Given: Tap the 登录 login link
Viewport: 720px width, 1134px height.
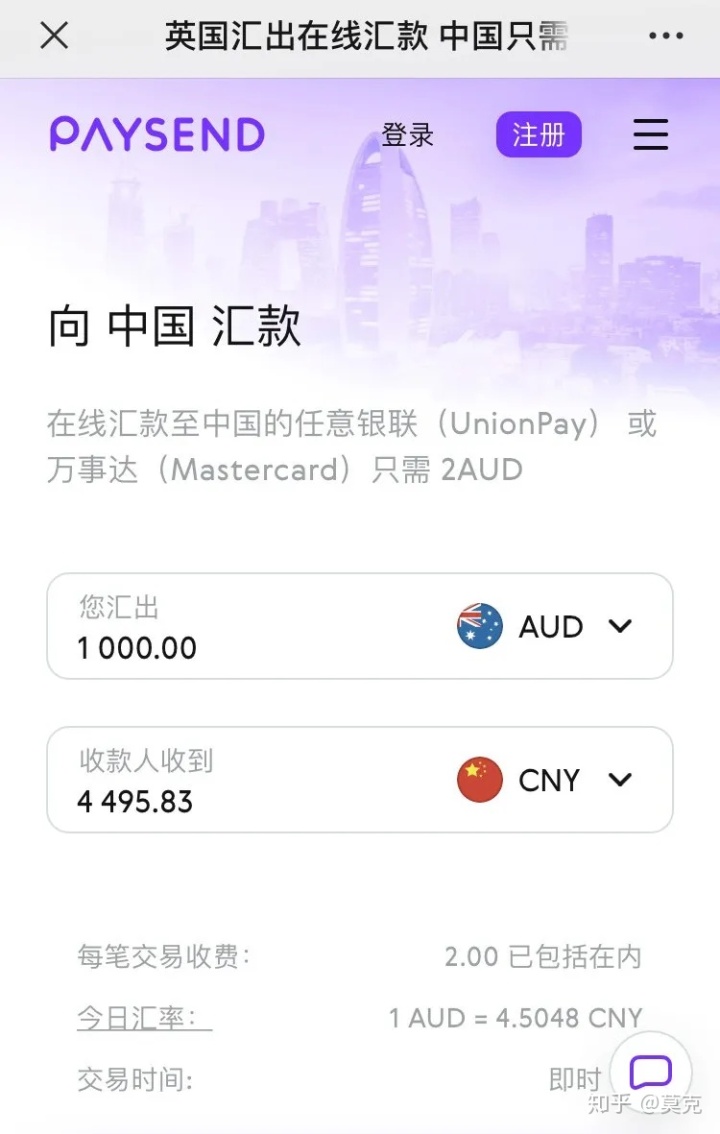Looking at the screenshot, I should pos(408,135).
